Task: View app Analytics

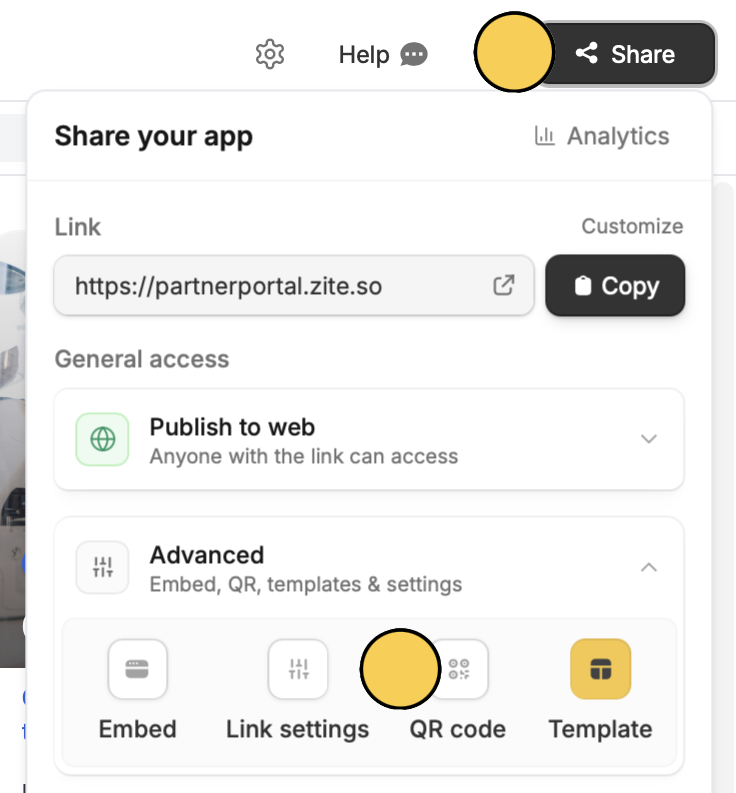Action: pyautogui.click(x=602, y=136)
